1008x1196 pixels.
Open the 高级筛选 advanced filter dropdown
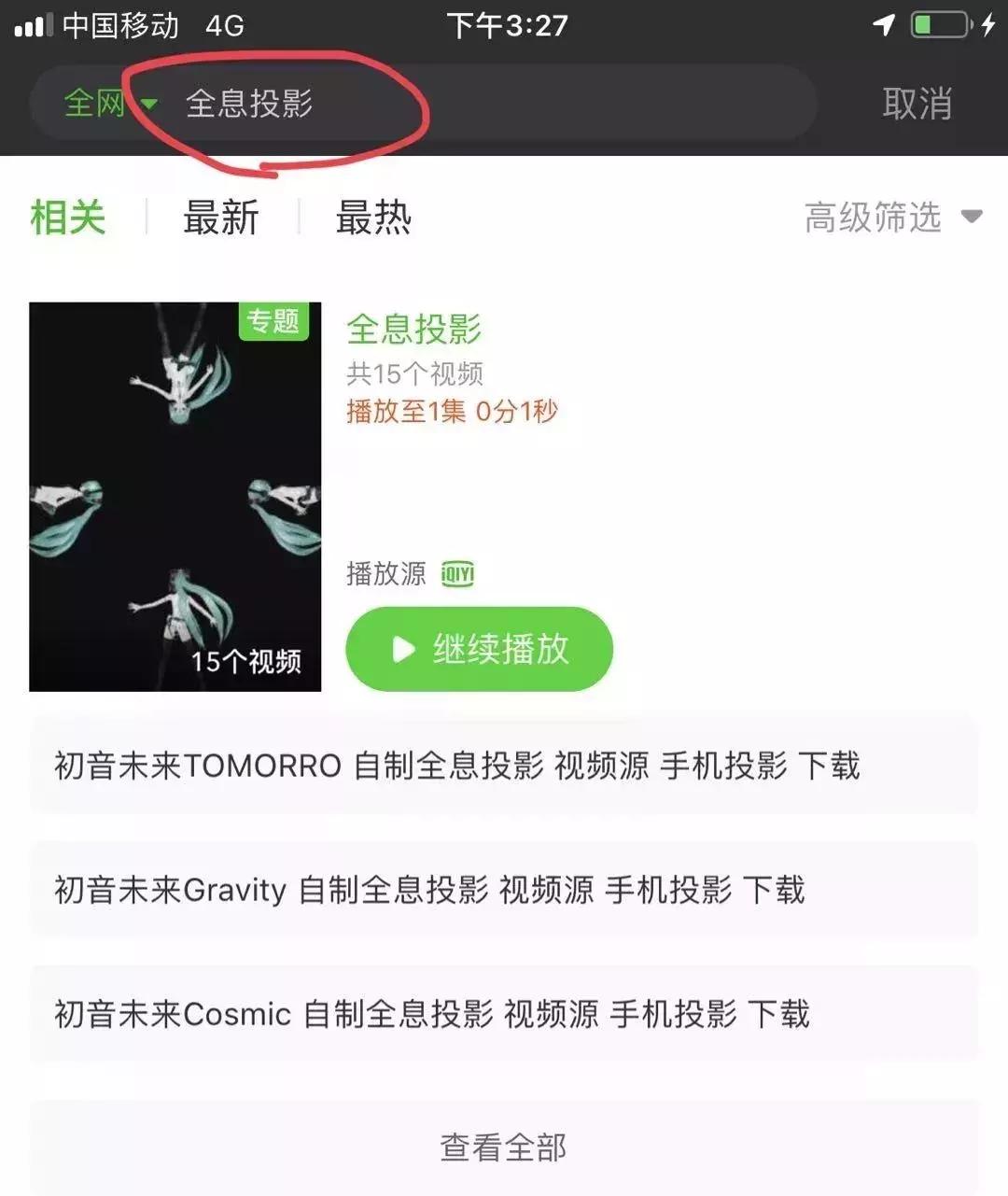(x=882, y=218)
